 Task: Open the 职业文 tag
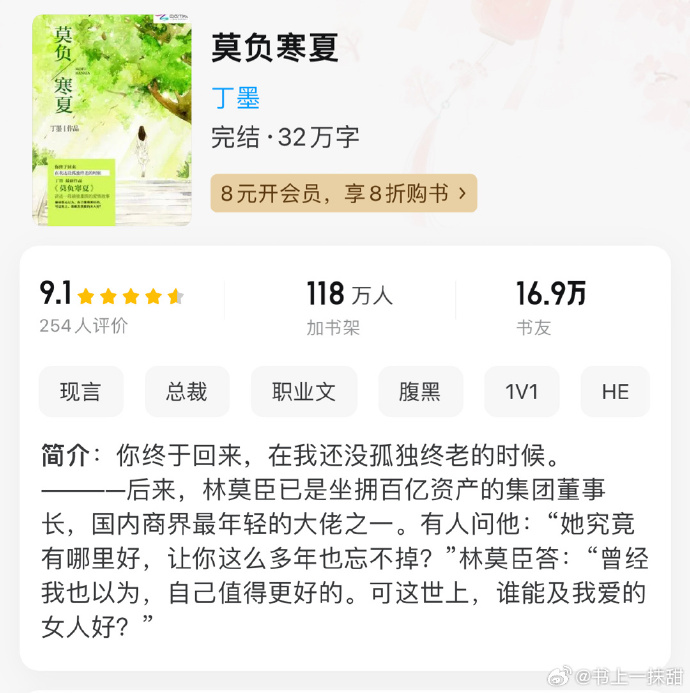pos(304,392)
